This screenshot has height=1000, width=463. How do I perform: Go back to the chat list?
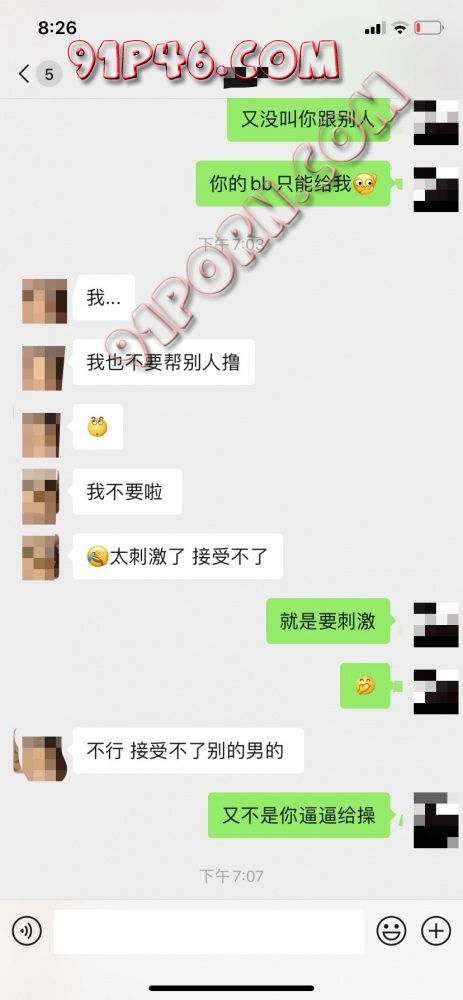(x=26, y=75)
